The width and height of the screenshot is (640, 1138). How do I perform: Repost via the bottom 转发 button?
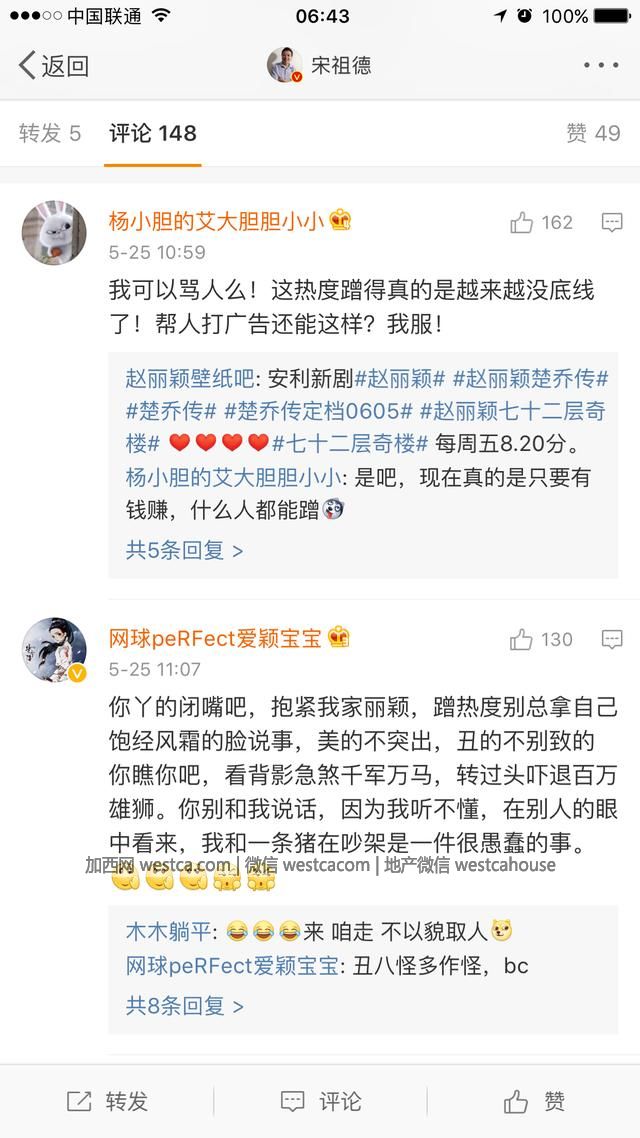click(x=107, y=1101)
